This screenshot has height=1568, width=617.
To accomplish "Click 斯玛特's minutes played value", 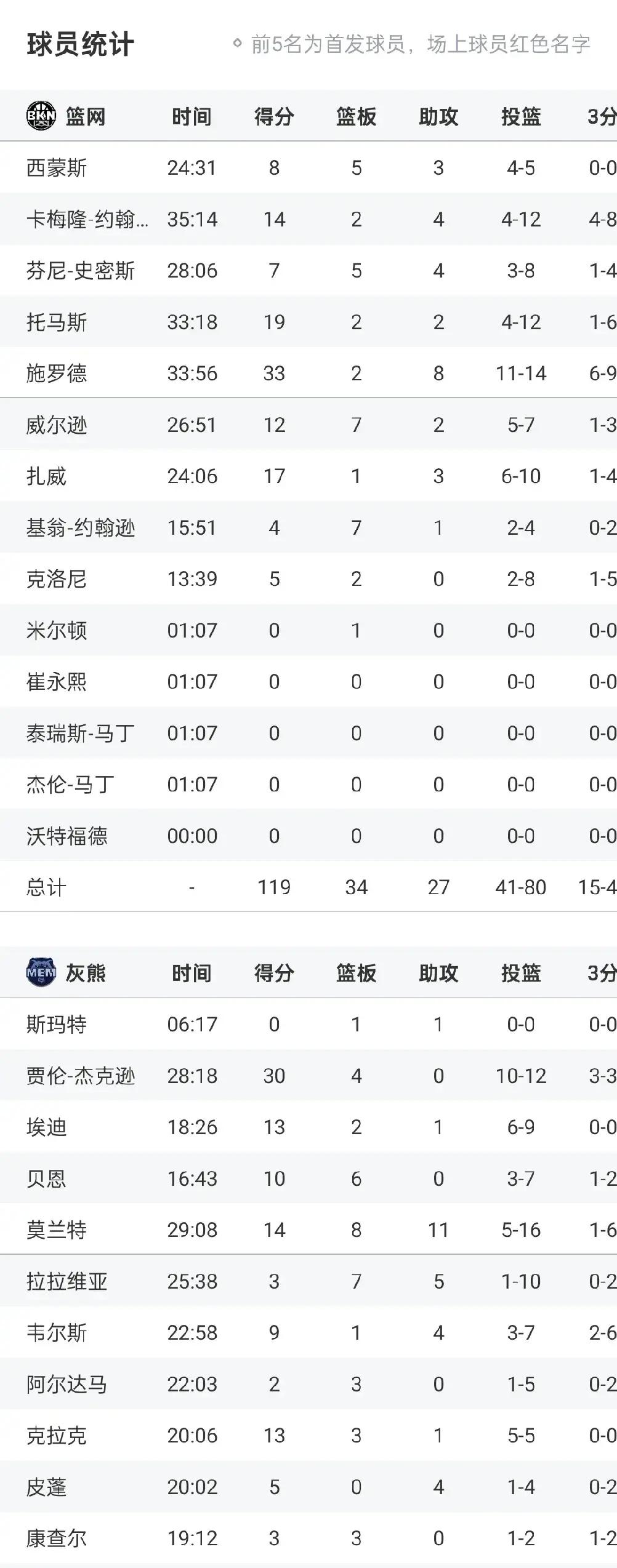I will (192, 1024).
